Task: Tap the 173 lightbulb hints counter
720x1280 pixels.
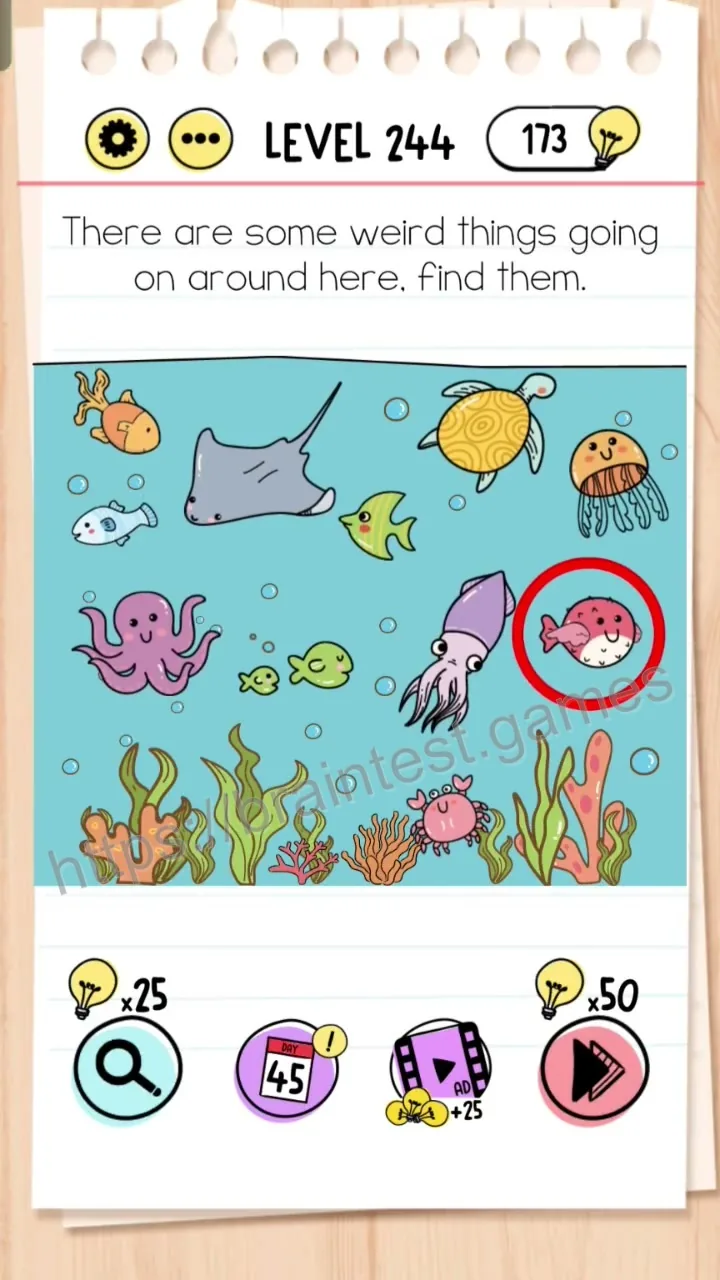Action: point(563,139)
